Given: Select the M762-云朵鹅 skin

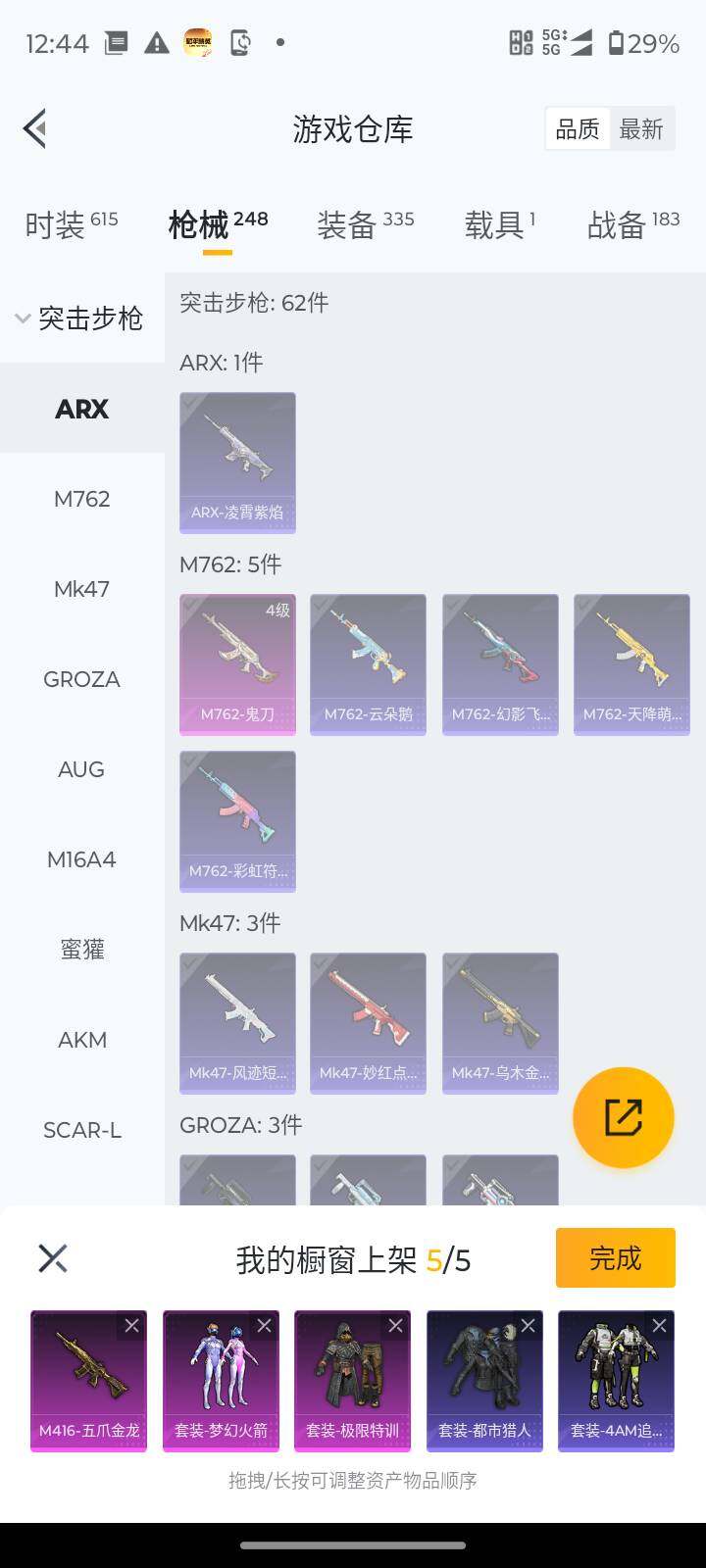Looking at the screenshot, I should [x=368, y=663].
